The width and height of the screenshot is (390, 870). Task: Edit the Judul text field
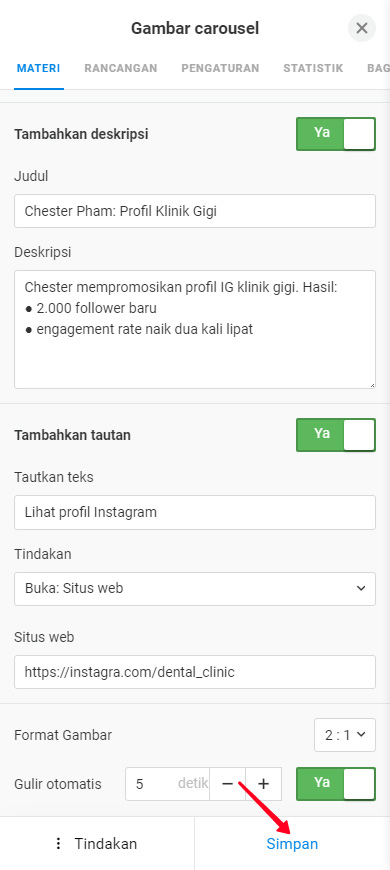195,211
